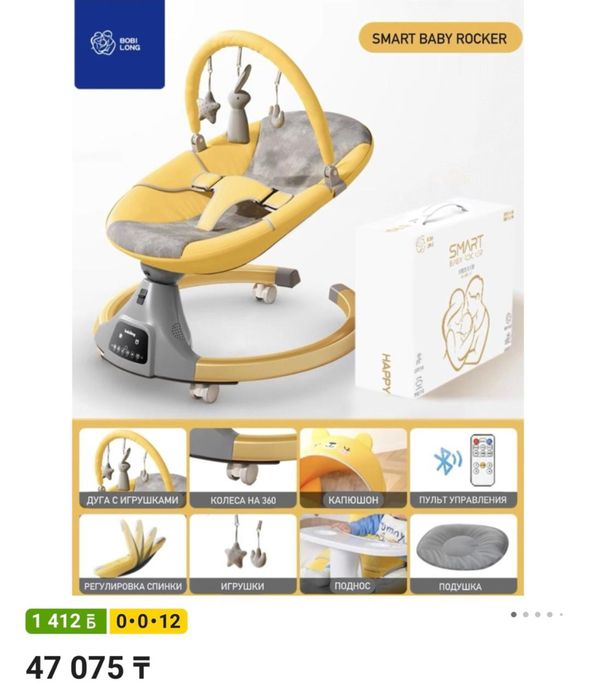Open the Smart Baby Rocker product photo
This screenshot has height=700, width=596.
(x=298, y=297)
